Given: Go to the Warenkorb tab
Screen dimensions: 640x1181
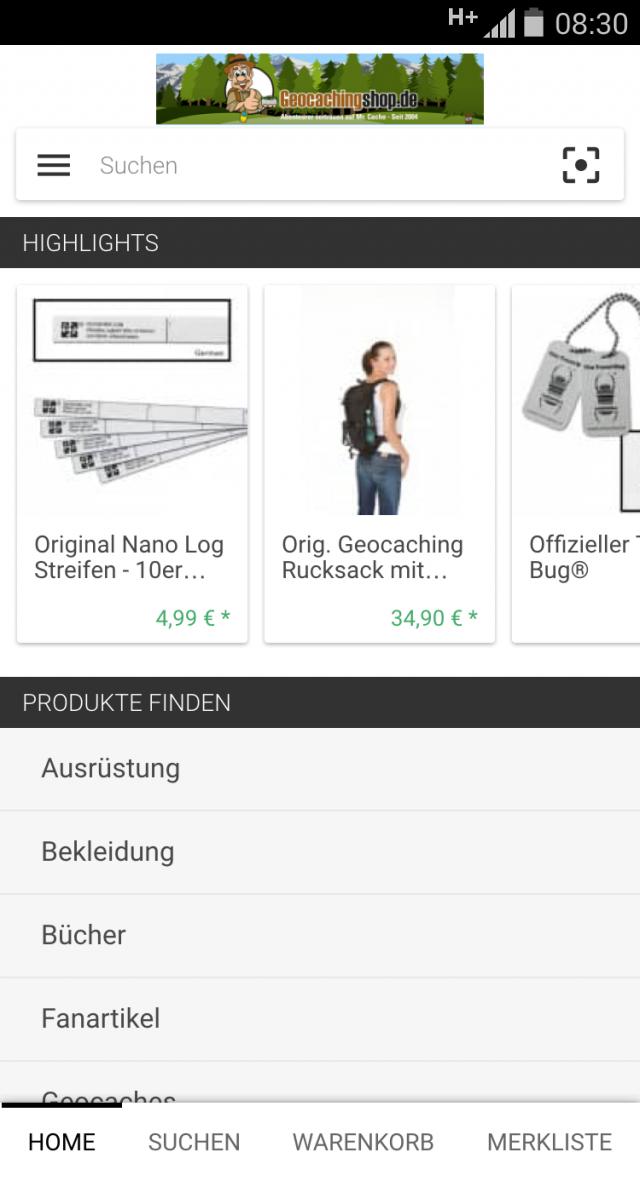Looking at the screenshot, I should point(363,1142).
